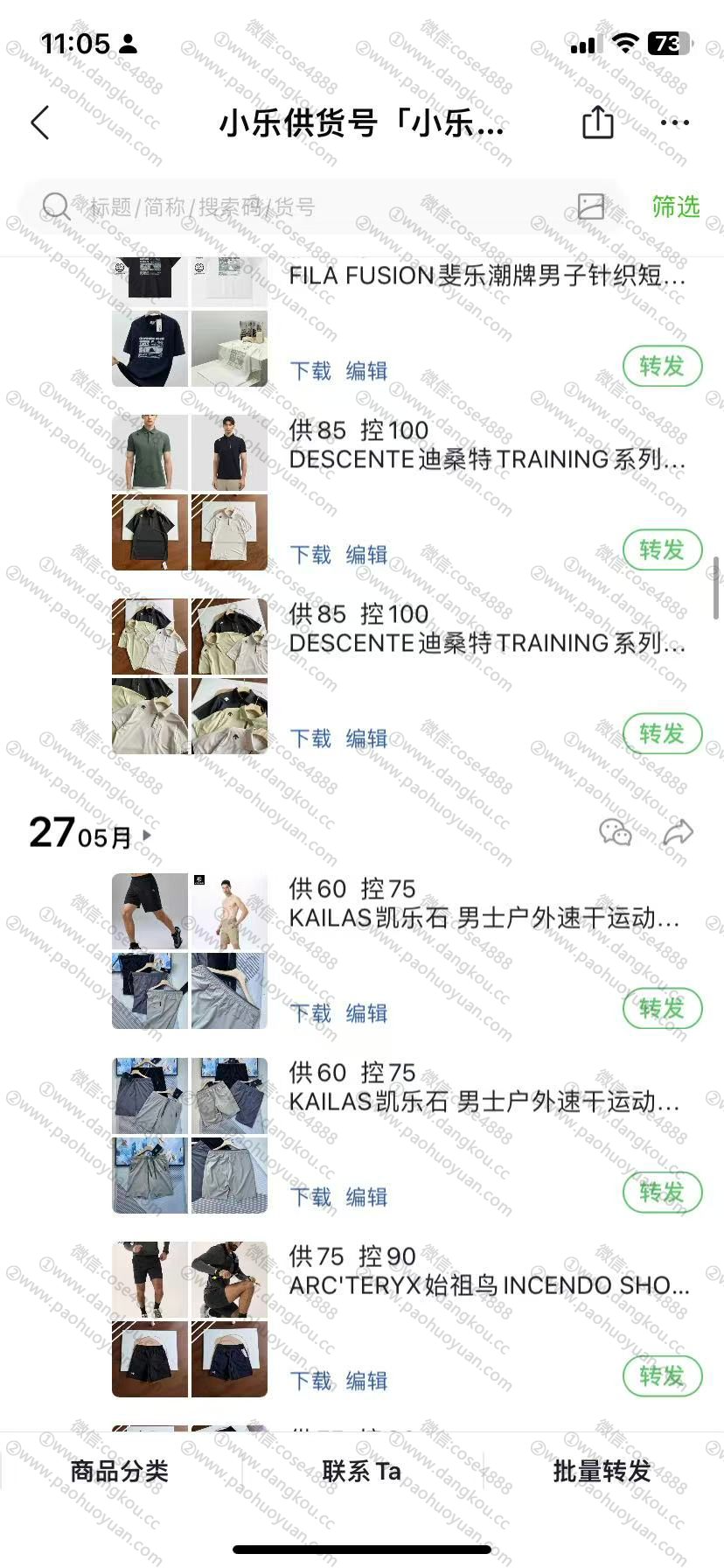Tap 编辑 under first DESCENTE TRAINING item
This screenshot has width=724, height=1568.
366,555
